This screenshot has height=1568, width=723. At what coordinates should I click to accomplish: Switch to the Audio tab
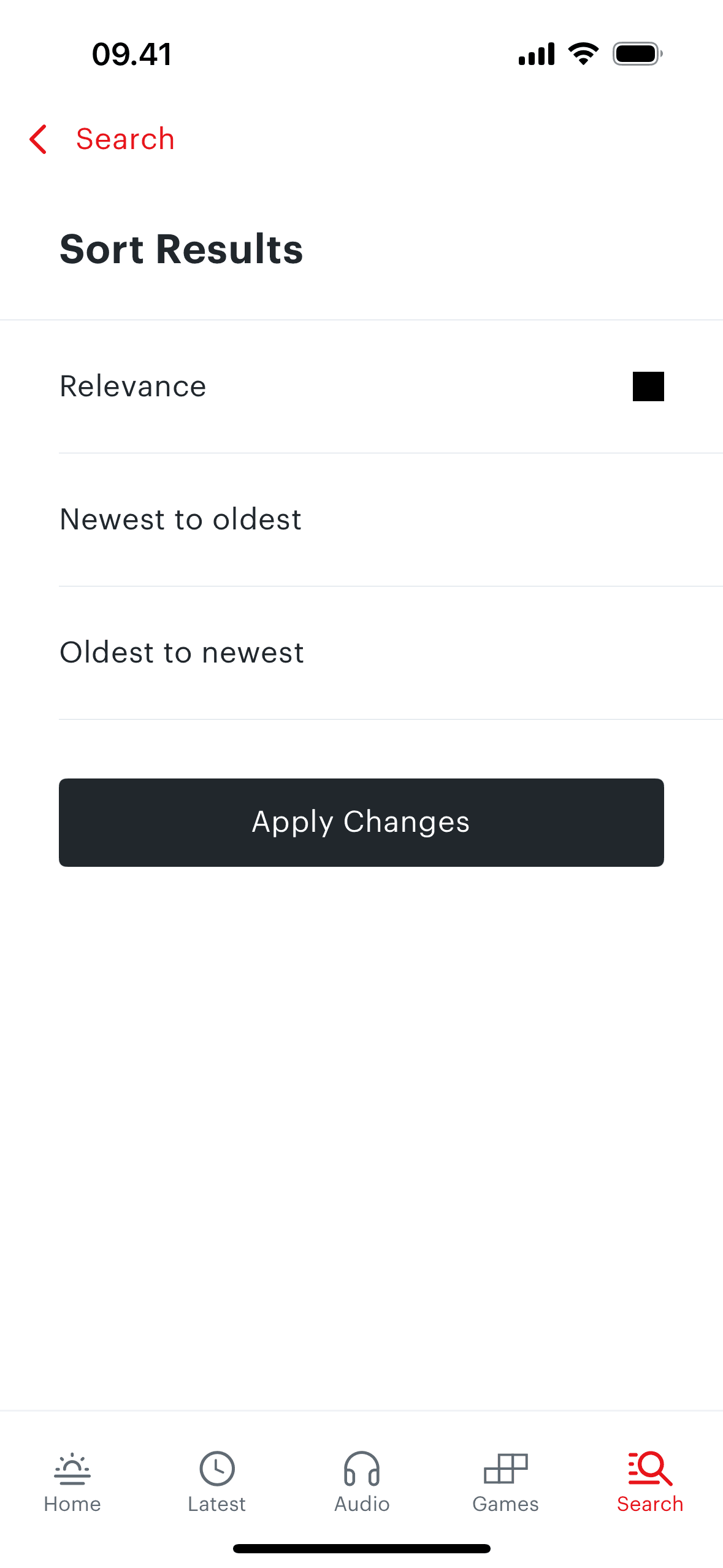pyautogui.click(x=361, y=1482)
